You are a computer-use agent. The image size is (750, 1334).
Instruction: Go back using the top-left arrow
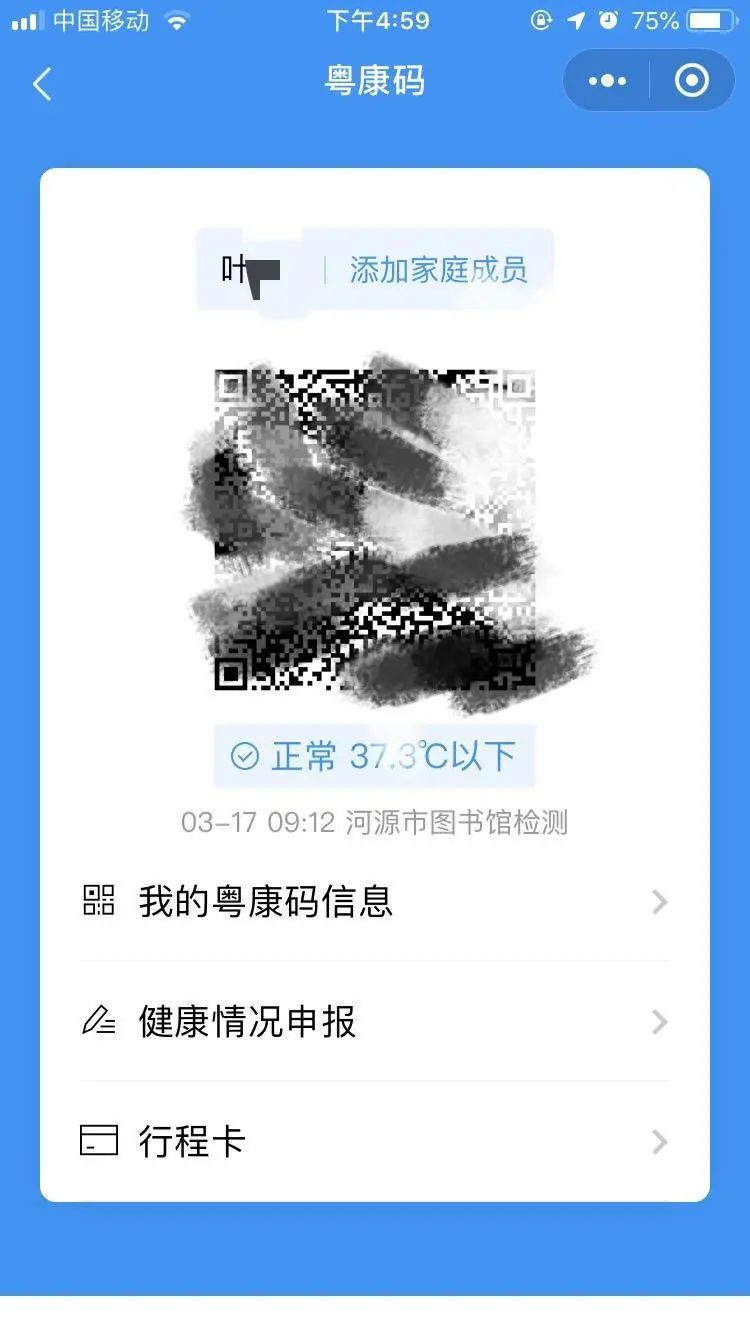pos(42,84)
